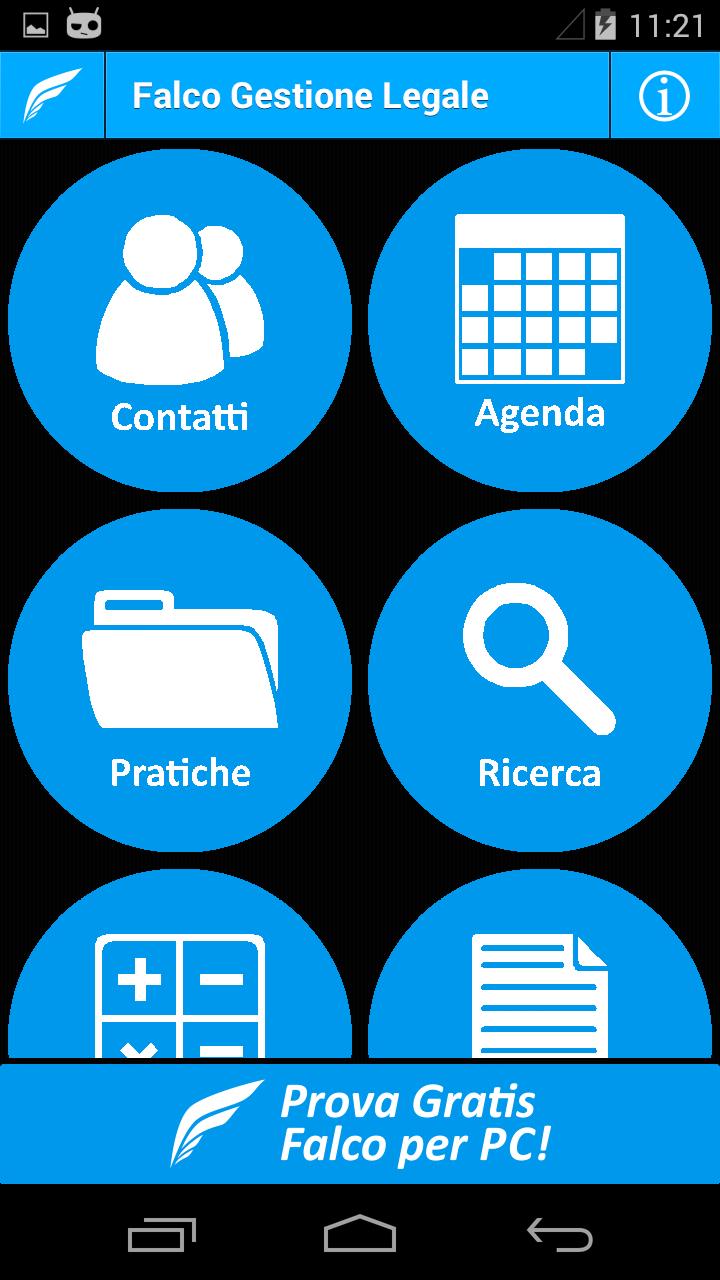
Task: Go to Pratiche folders
Action: pos(180,680)
